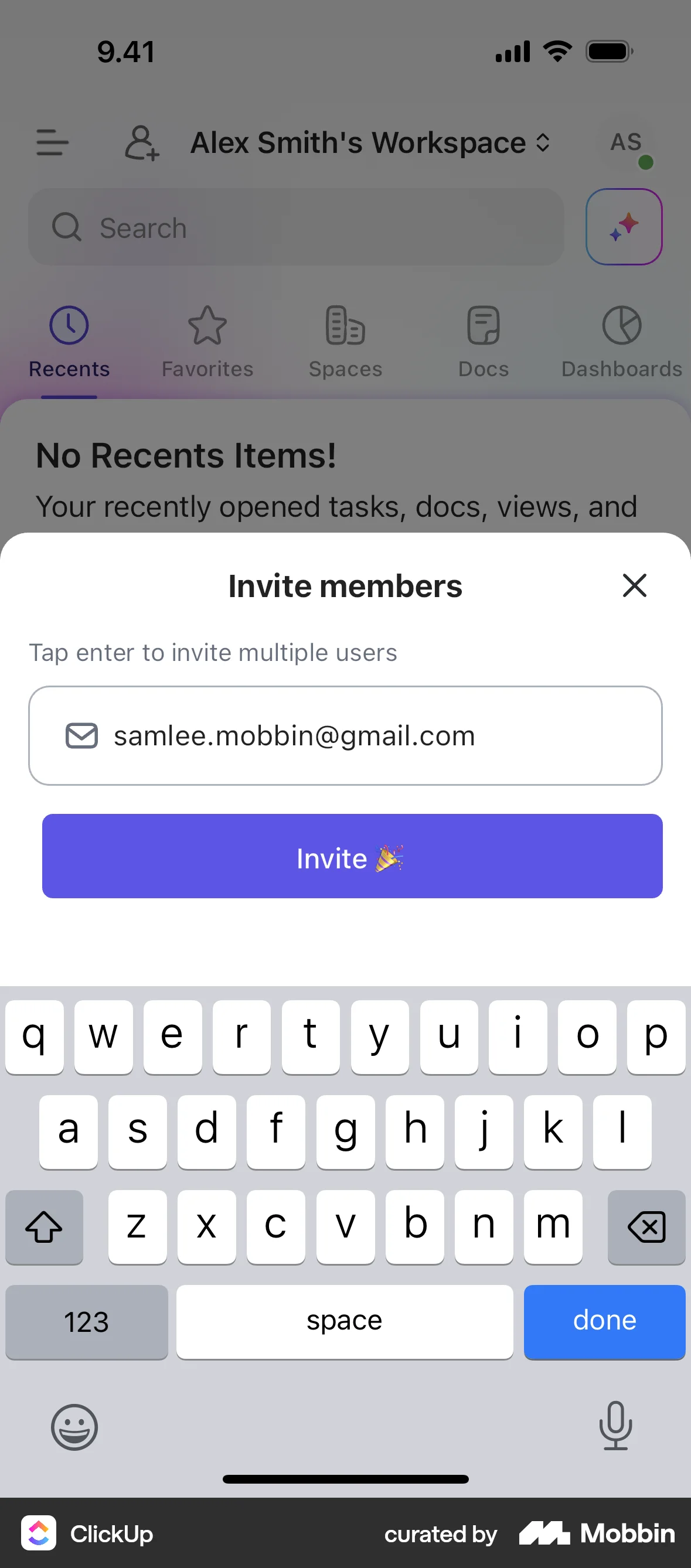Toggle the shift key
The width and height of the screenshot is (691, 1568).
[43, 1226]
